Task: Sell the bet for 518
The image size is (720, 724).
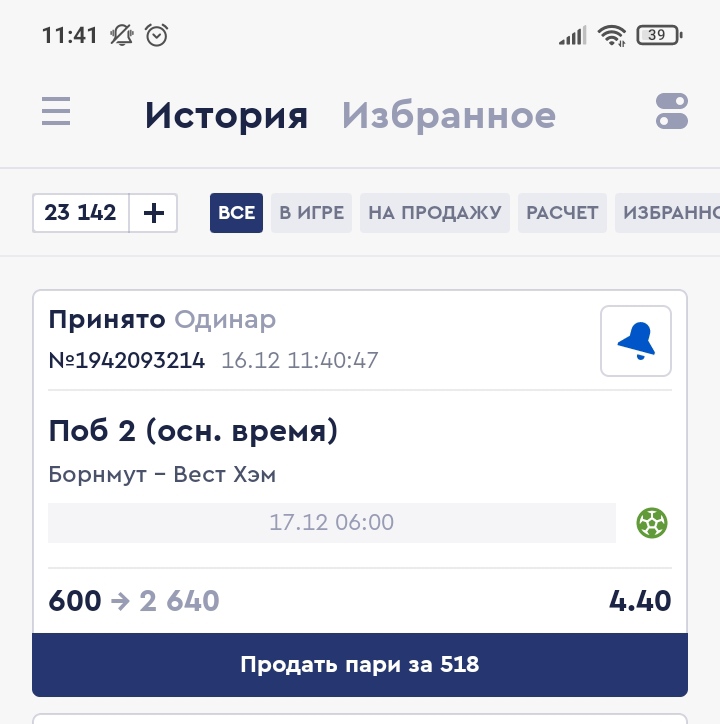Action: (x=360, y=665)
